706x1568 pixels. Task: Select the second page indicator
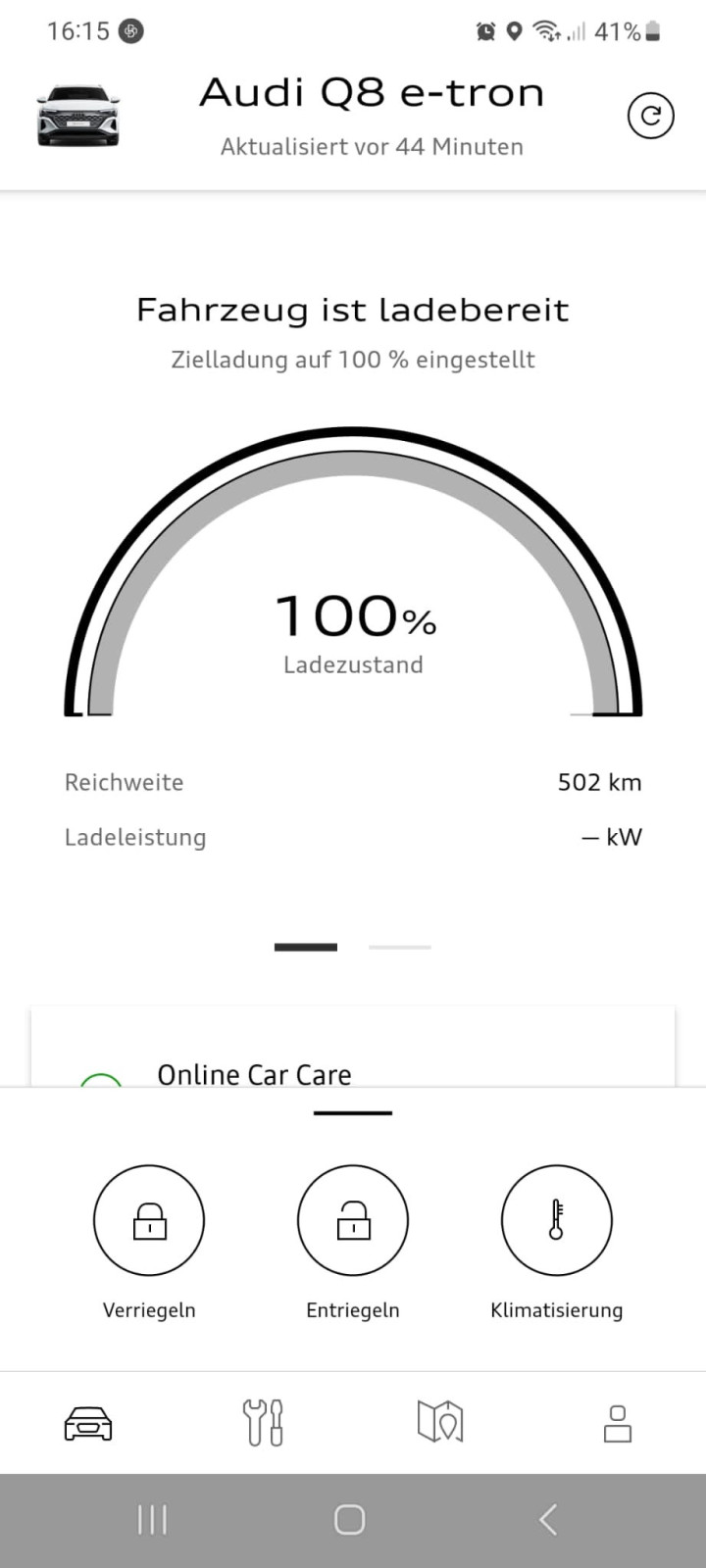(x=399, y=947)
